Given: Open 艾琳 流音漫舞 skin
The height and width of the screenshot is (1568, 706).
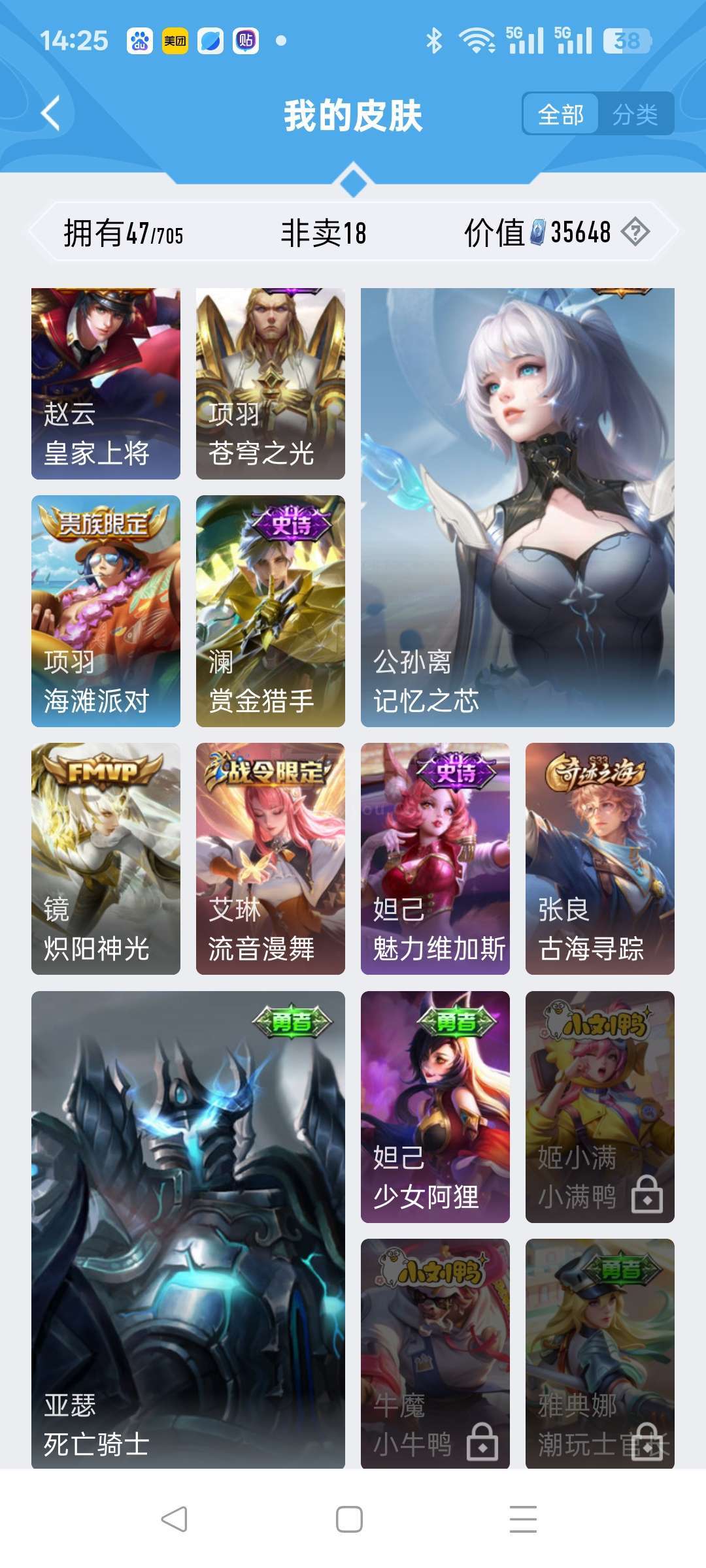Looking at the screenshot, I should tap(271, 858).
